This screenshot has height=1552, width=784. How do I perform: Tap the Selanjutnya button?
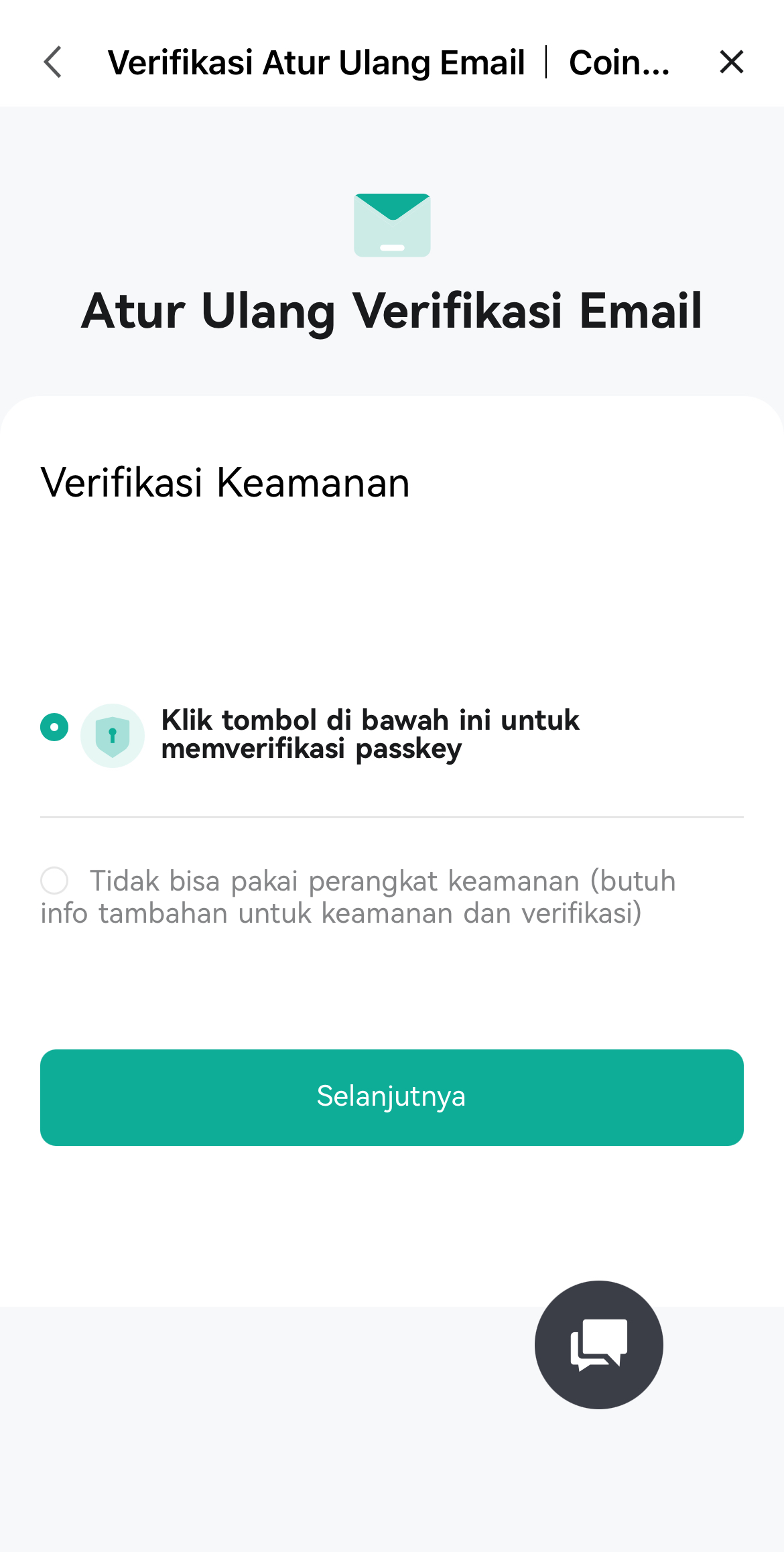point(392,1097)
